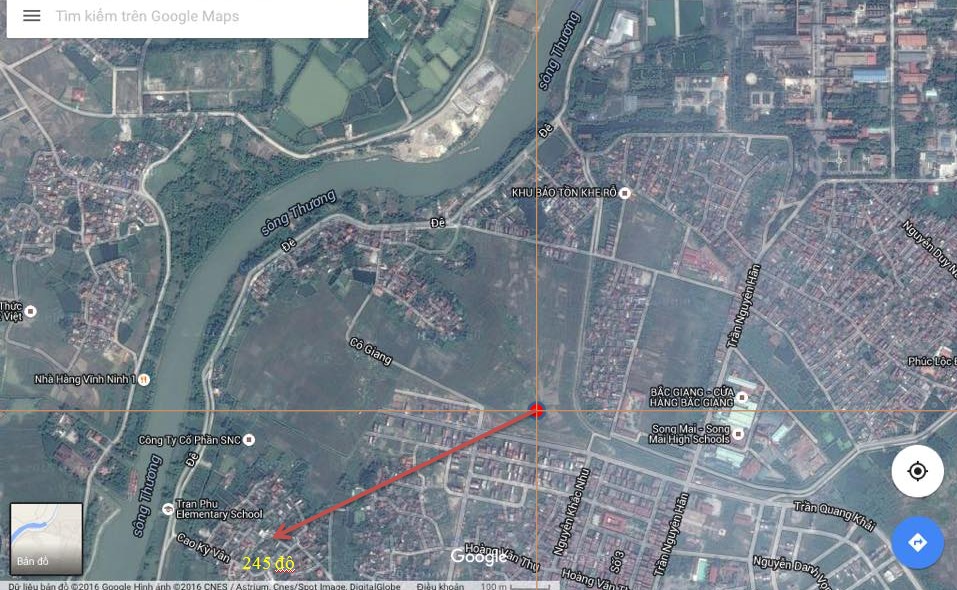The height and width of the screenshot is (590, 957).
Task: Open the hamburger menu
Action: tap(31, 16)
